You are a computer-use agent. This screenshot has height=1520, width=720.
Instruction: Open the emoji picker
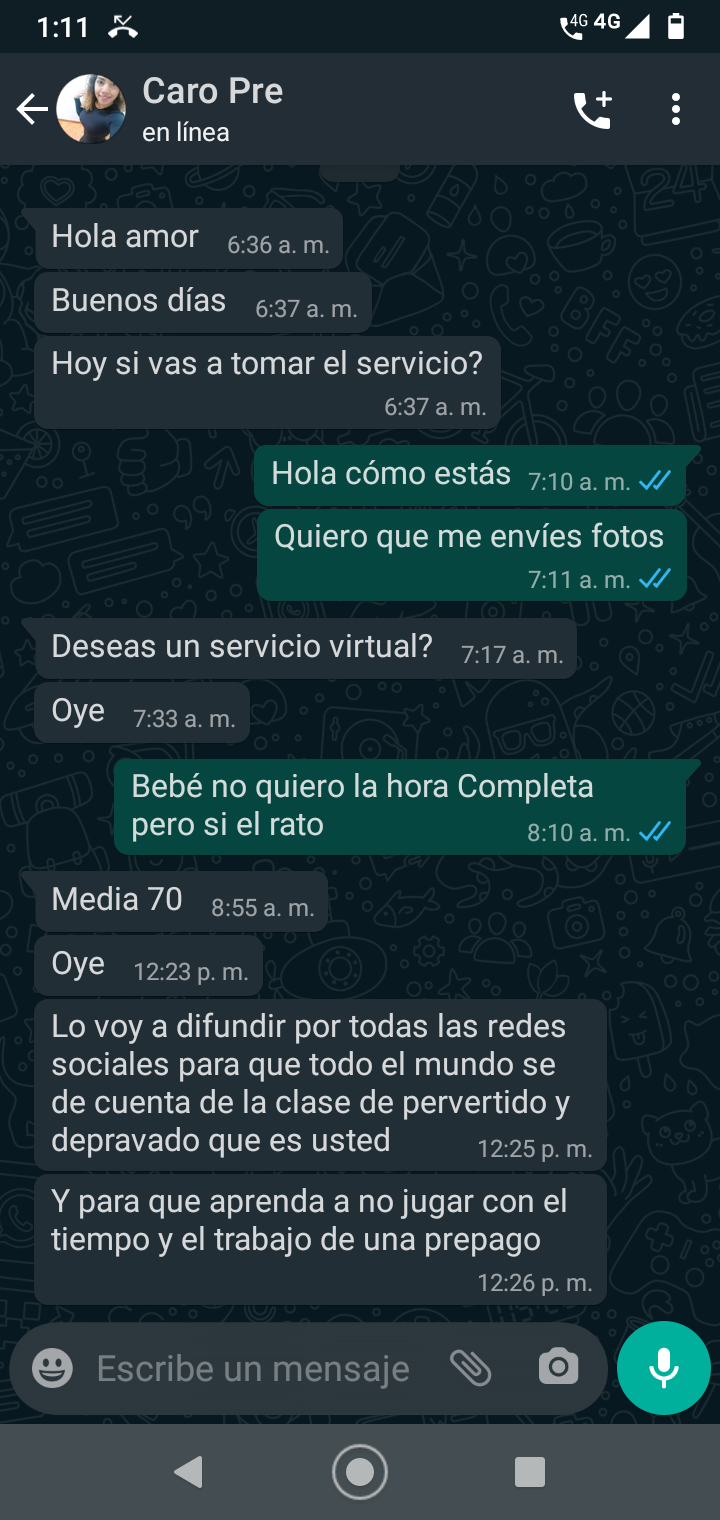[52, 1368]
